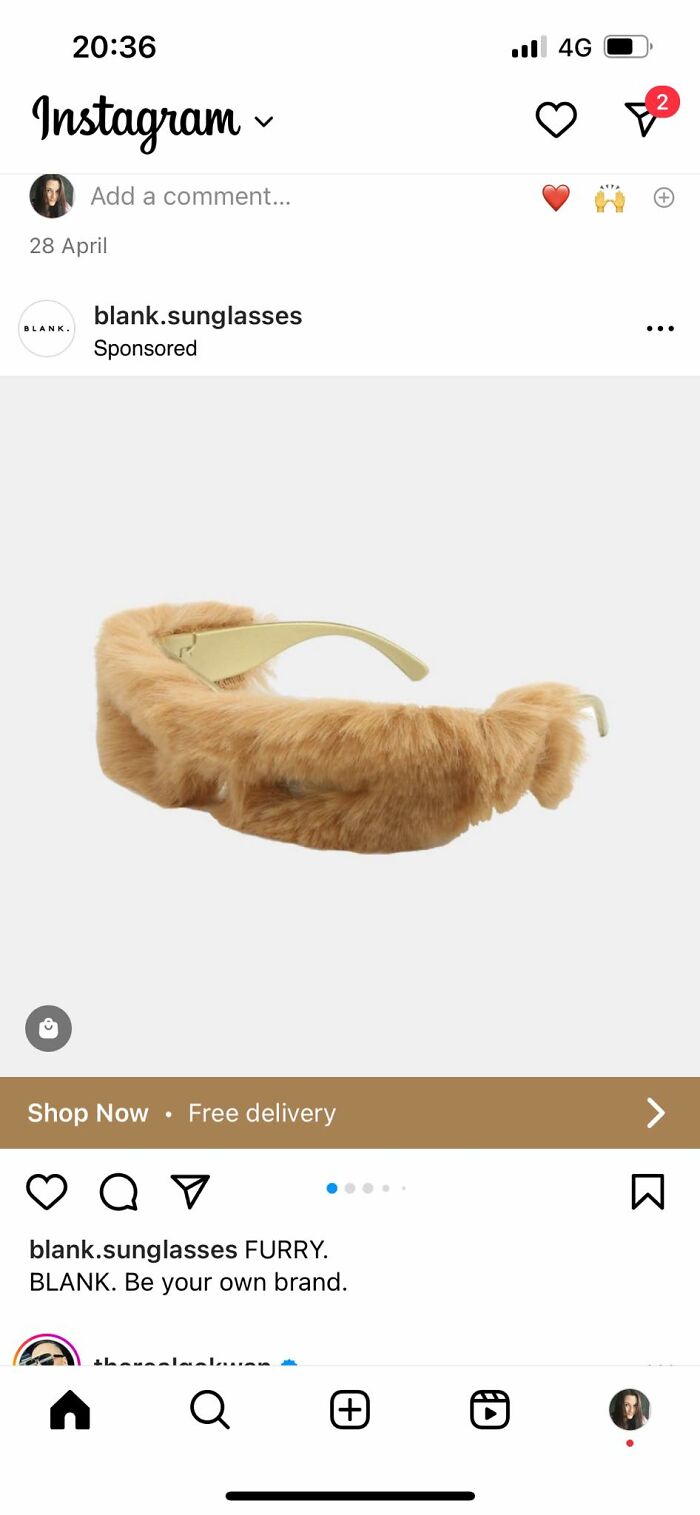Open the options menu on the blank.sunglasses ad
Screen dimensions: 700x1515
click(660, 329)
